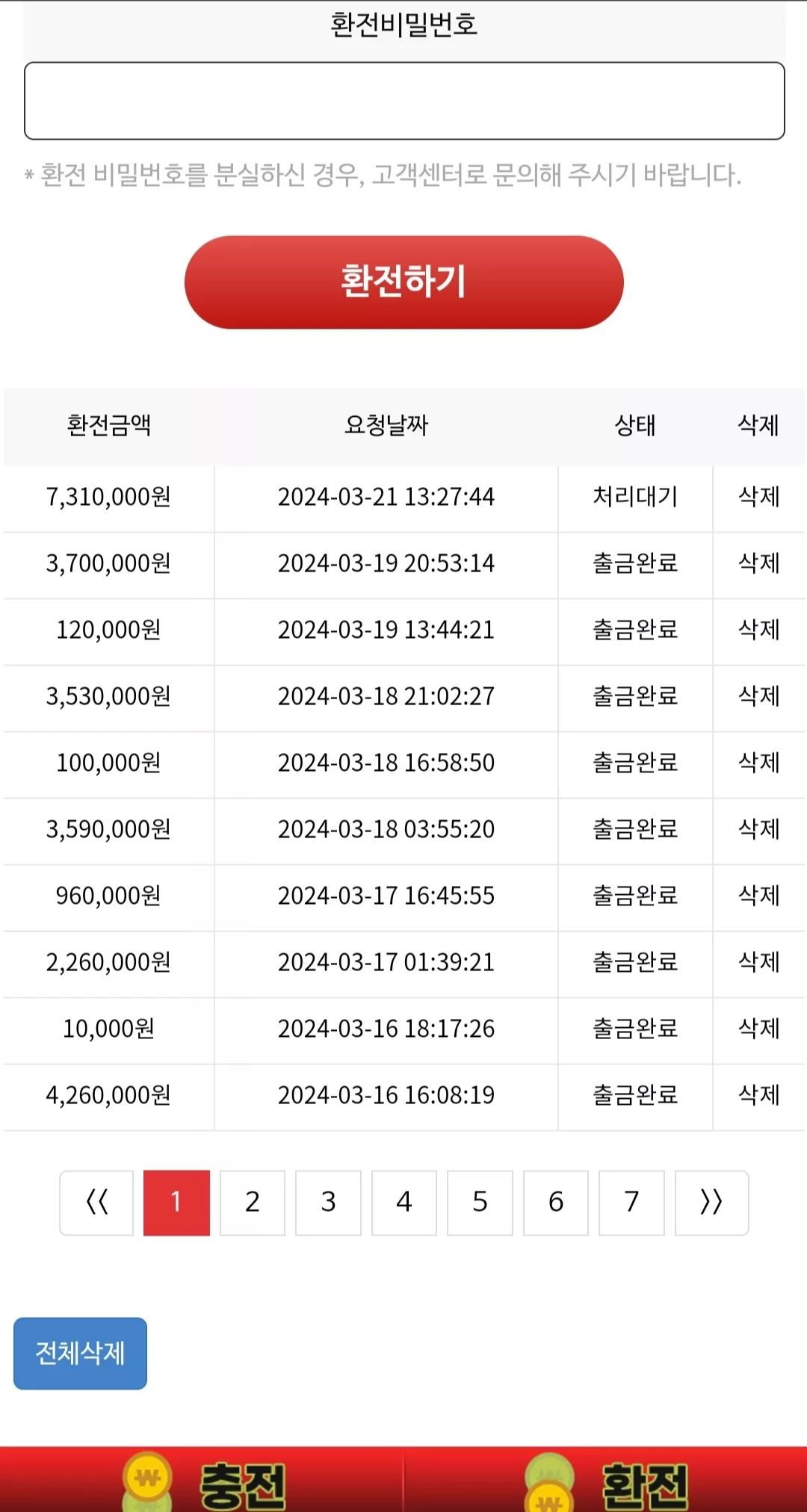Image resolution: width=807 pixels, height=1512 pixels.
Task: Remove the 120,000원 record via 삭제
Action: click(x=758, y=630)
